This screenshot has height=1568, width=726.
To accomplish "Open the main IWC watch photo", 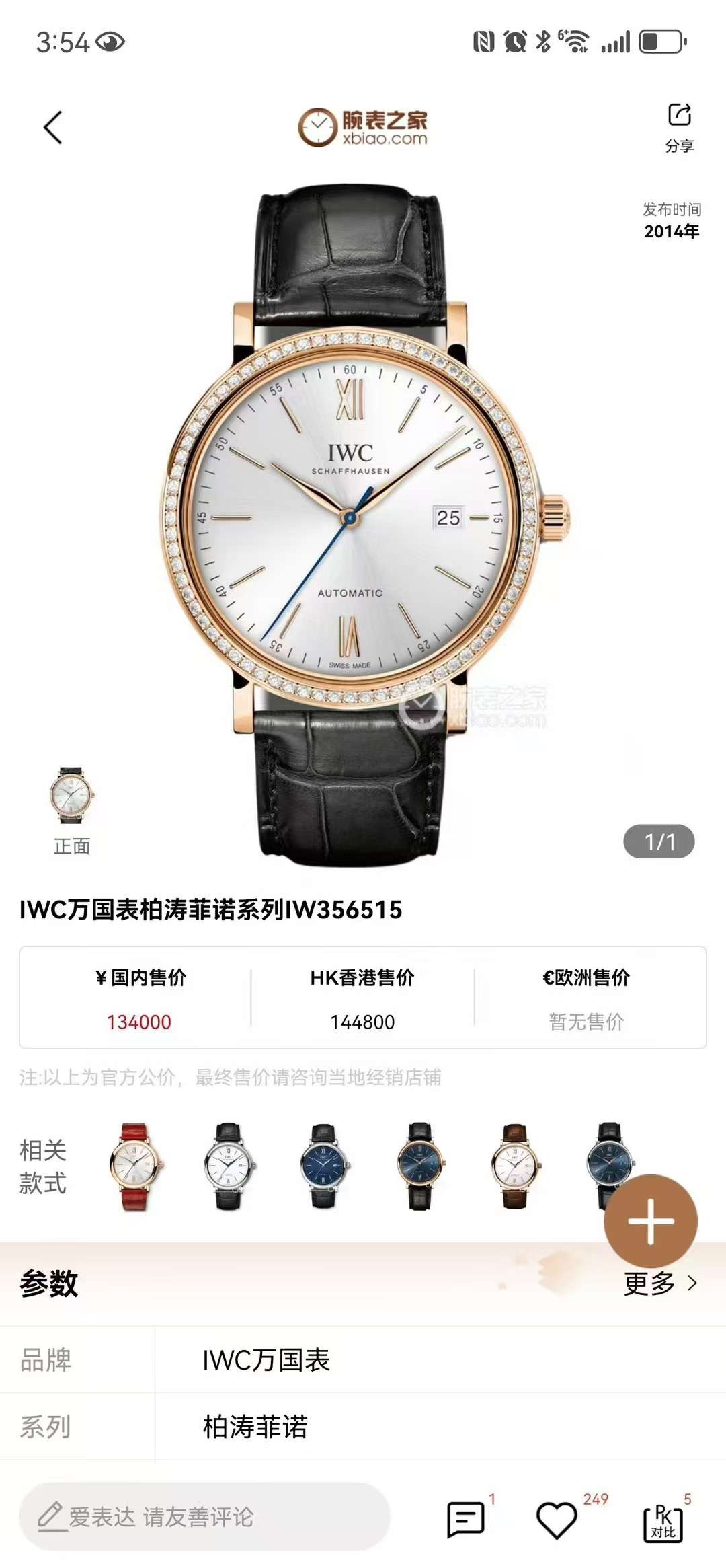I will pos(363,518).
